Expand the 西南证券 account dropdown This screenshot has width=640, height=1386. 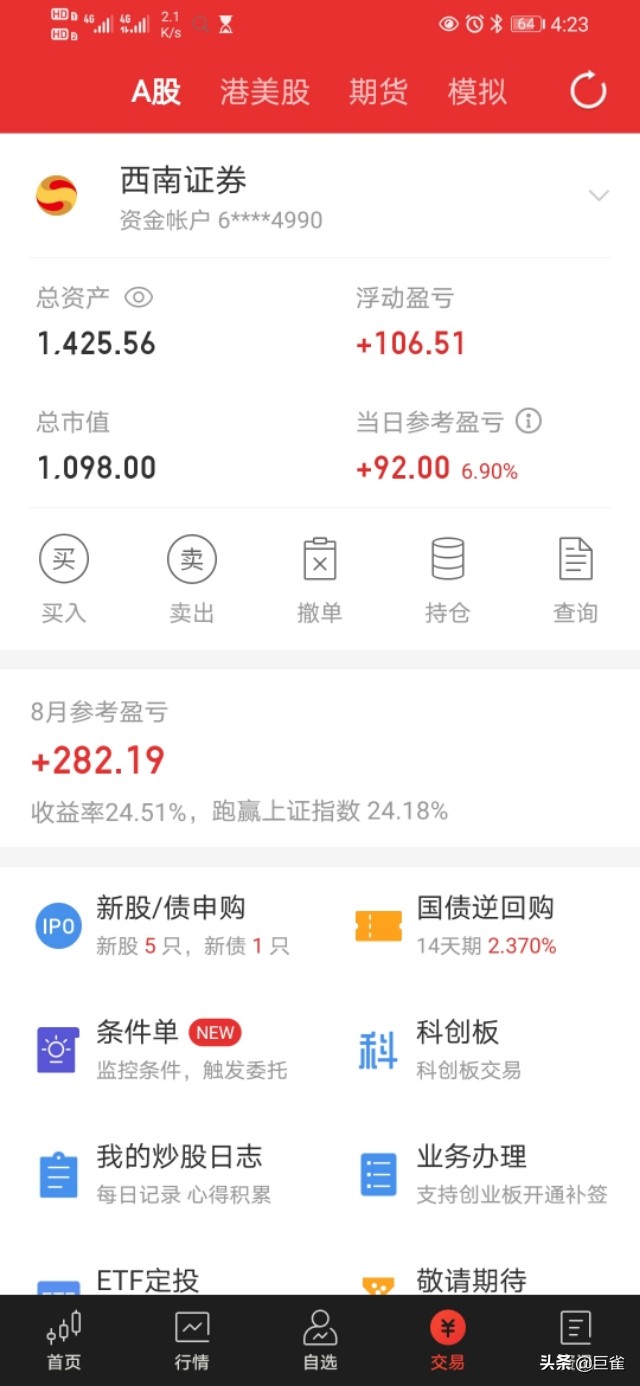pos(599,196)
